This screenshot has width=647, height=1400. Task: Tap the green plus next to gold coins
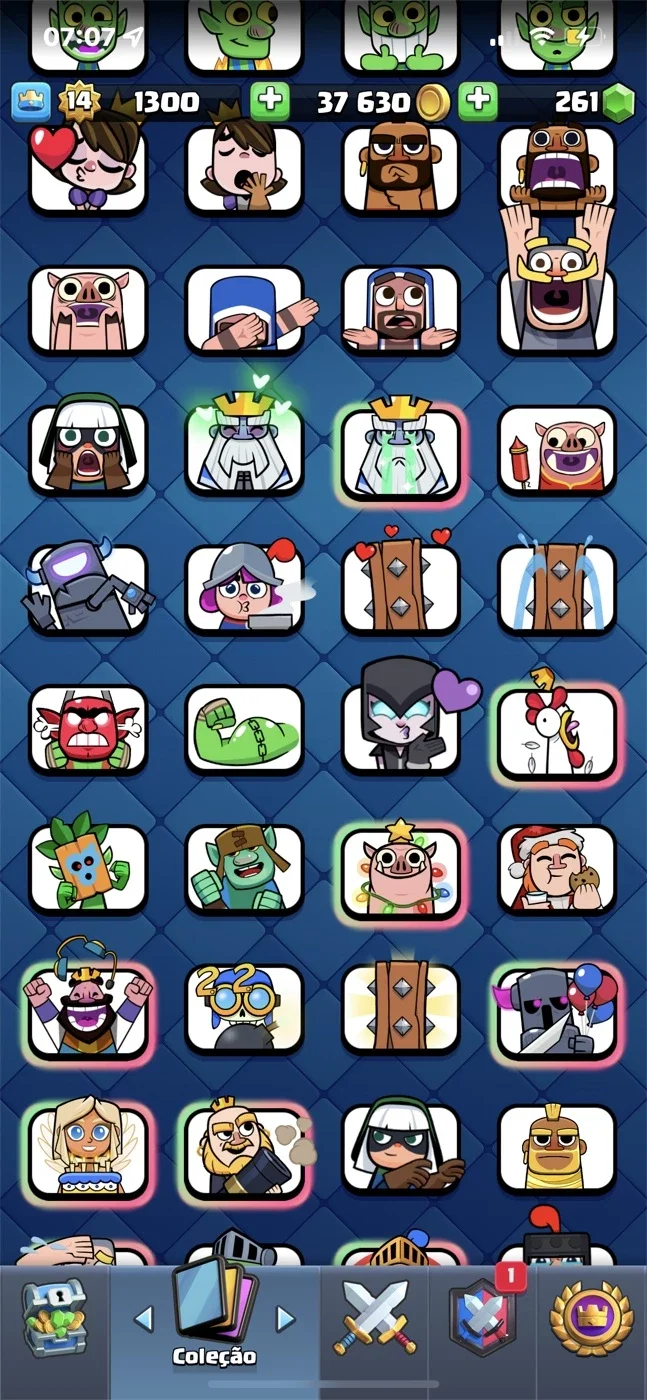pyautogui.click(x=268, y=101)
